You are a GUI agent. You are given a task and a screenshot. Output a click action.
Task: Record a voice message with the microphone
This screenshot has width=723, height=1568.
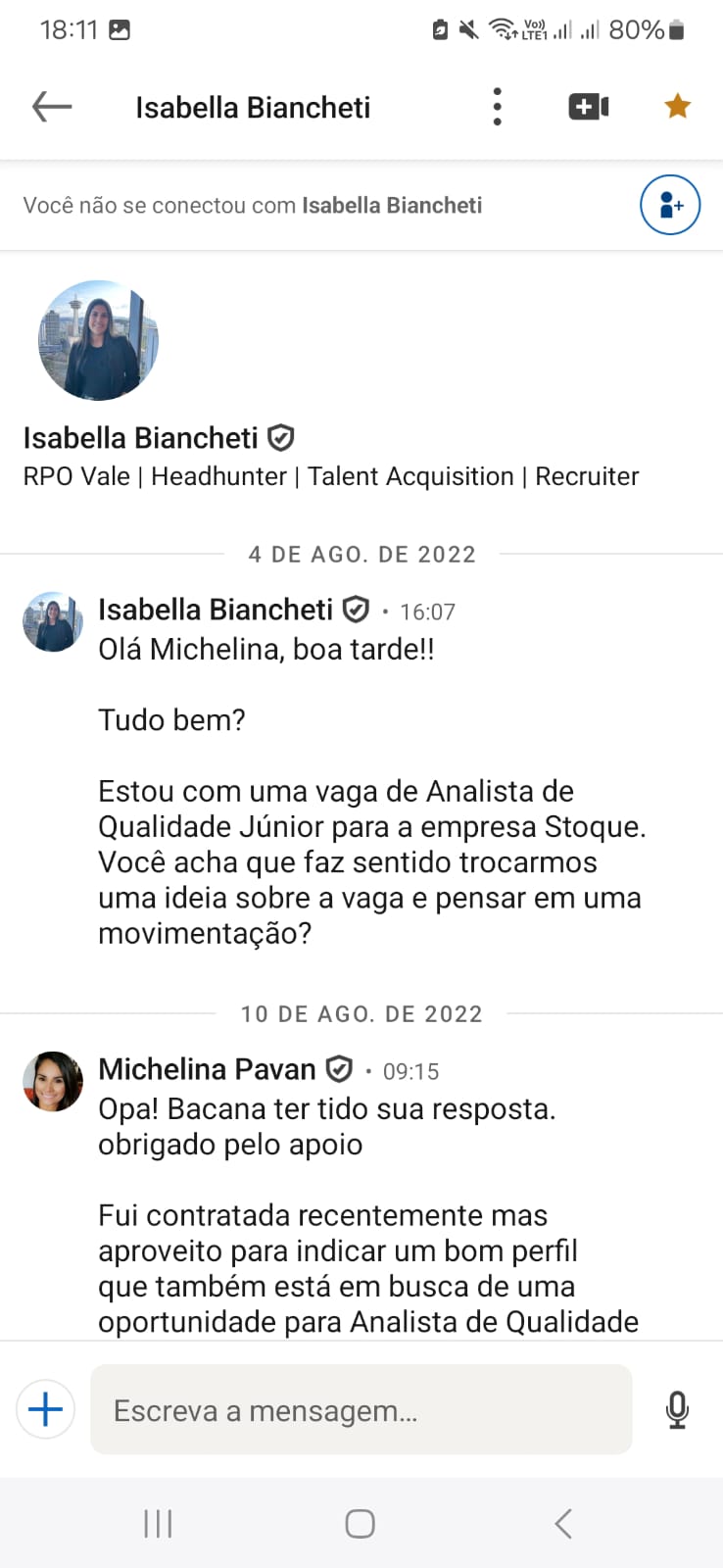pyautogui.click(x=677, y=1409)
